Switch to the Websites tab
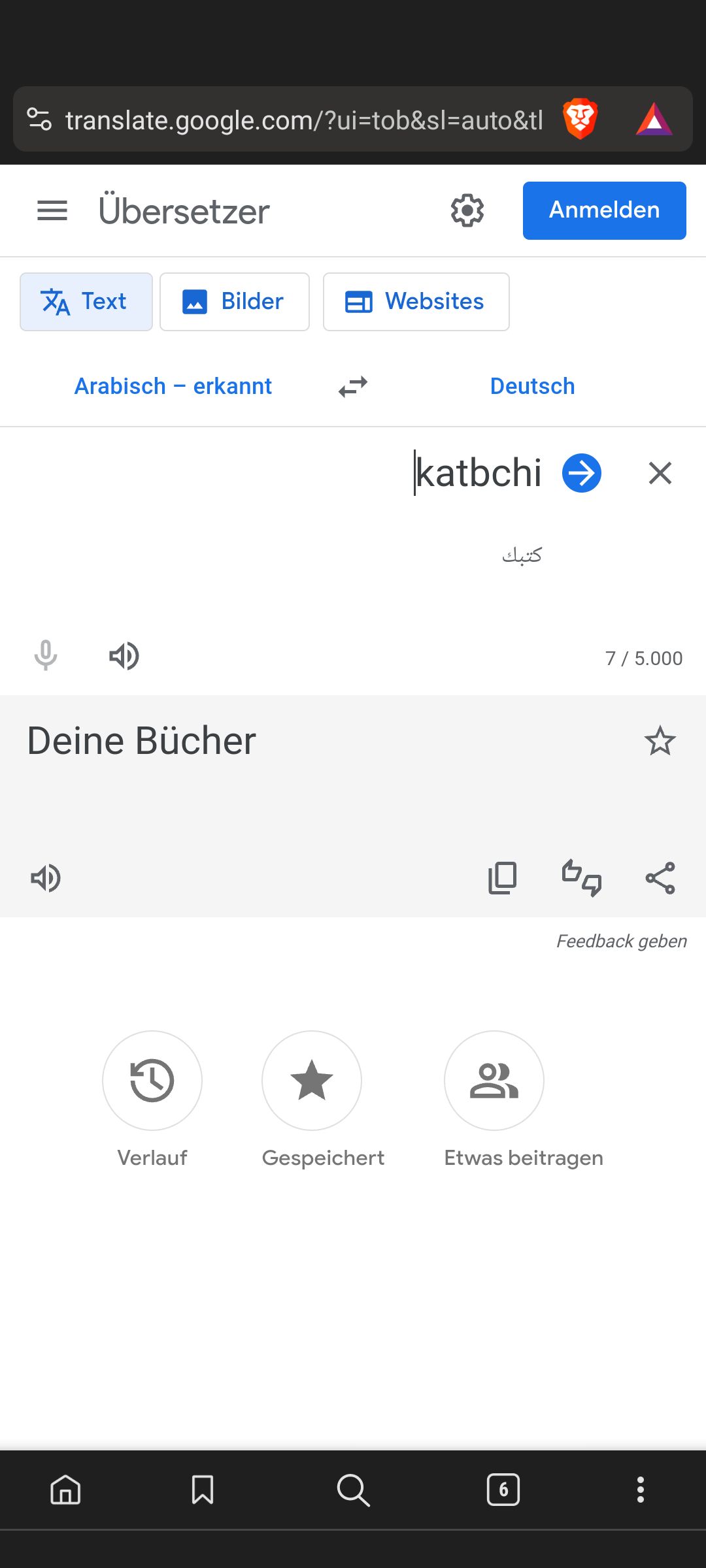 click(416, 302)
